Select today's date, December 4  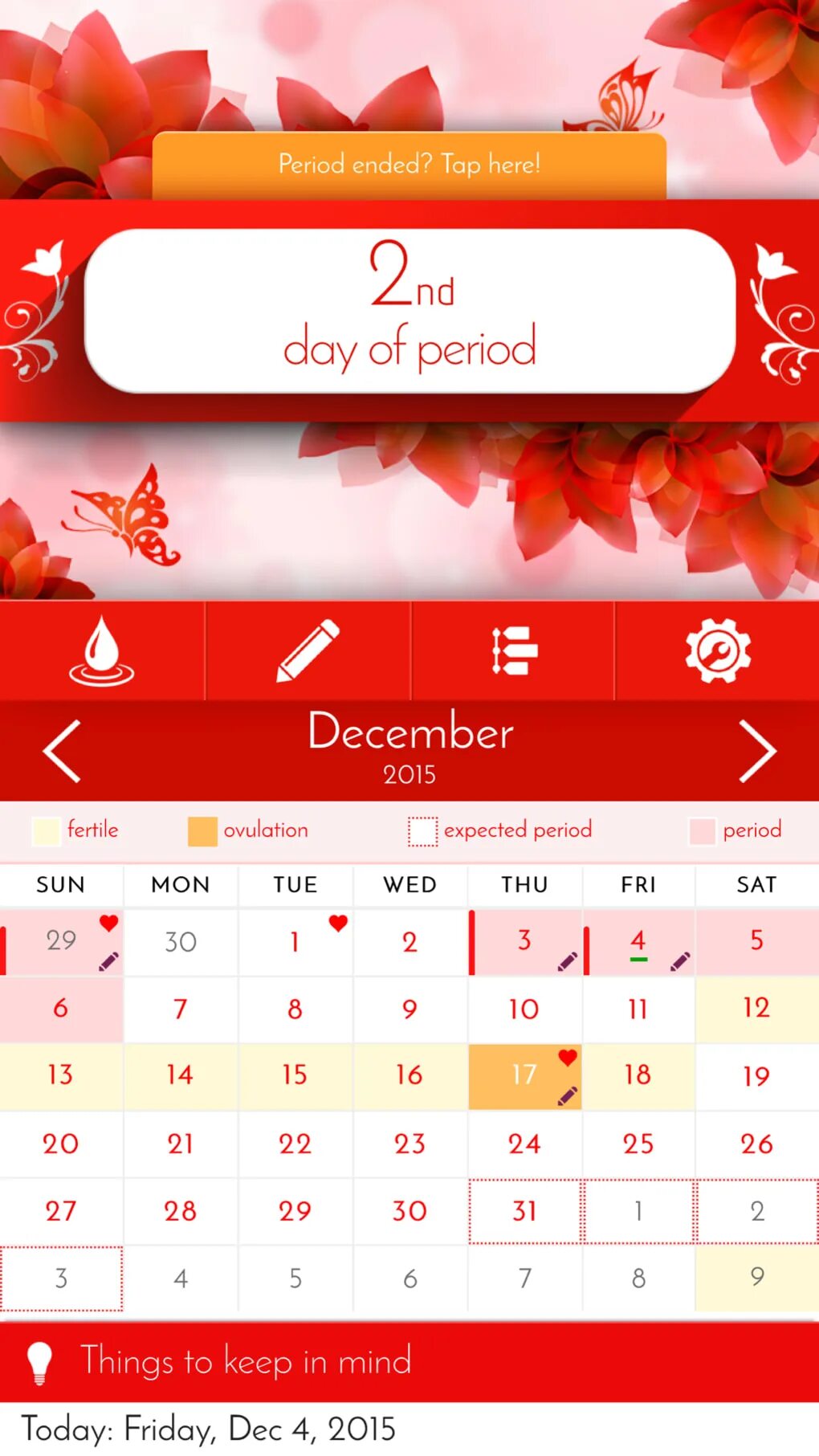coord(638,941)
